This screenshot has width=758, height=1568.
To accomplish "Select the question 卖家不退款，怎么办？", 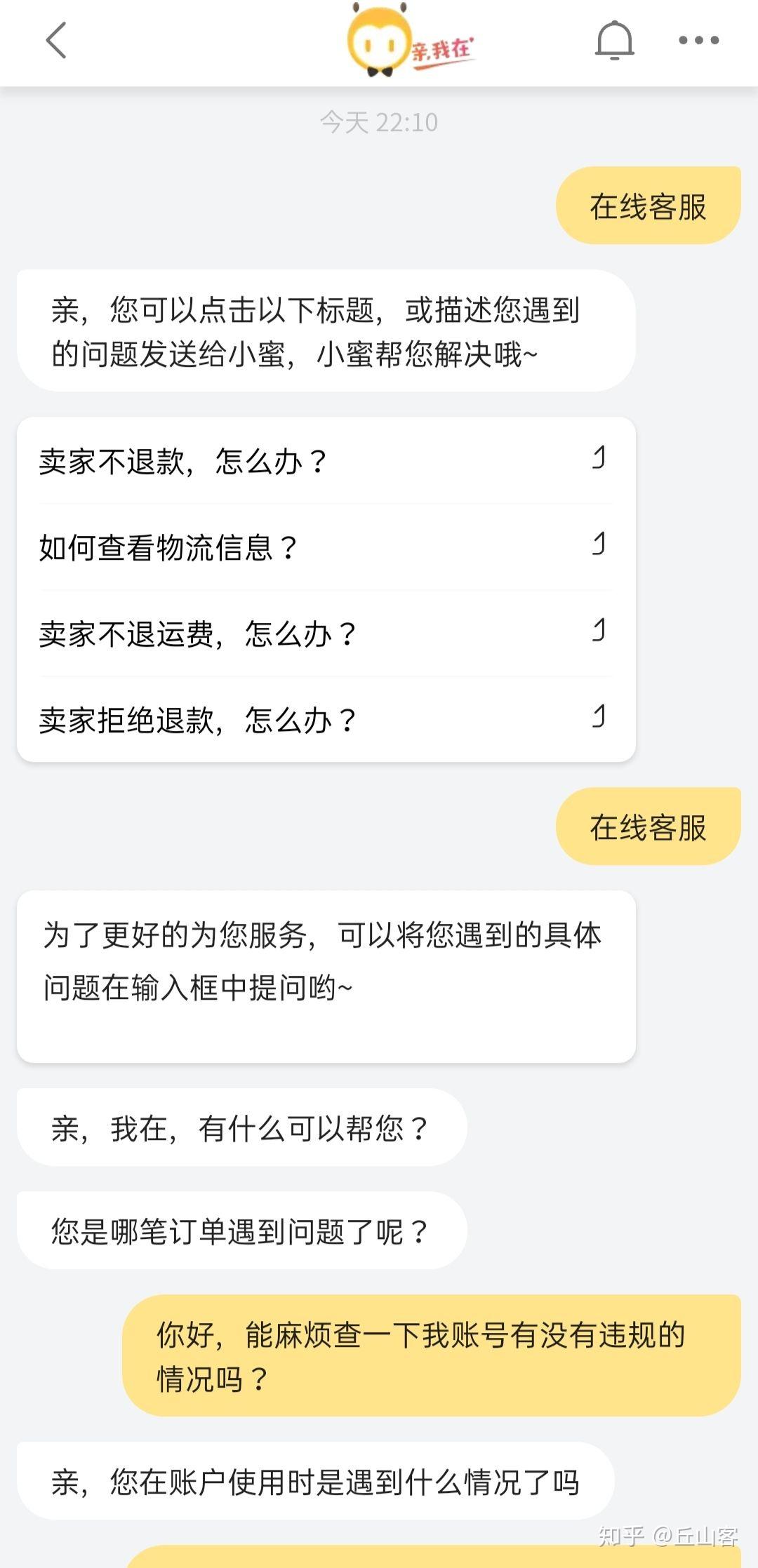I will pos(326,461).
